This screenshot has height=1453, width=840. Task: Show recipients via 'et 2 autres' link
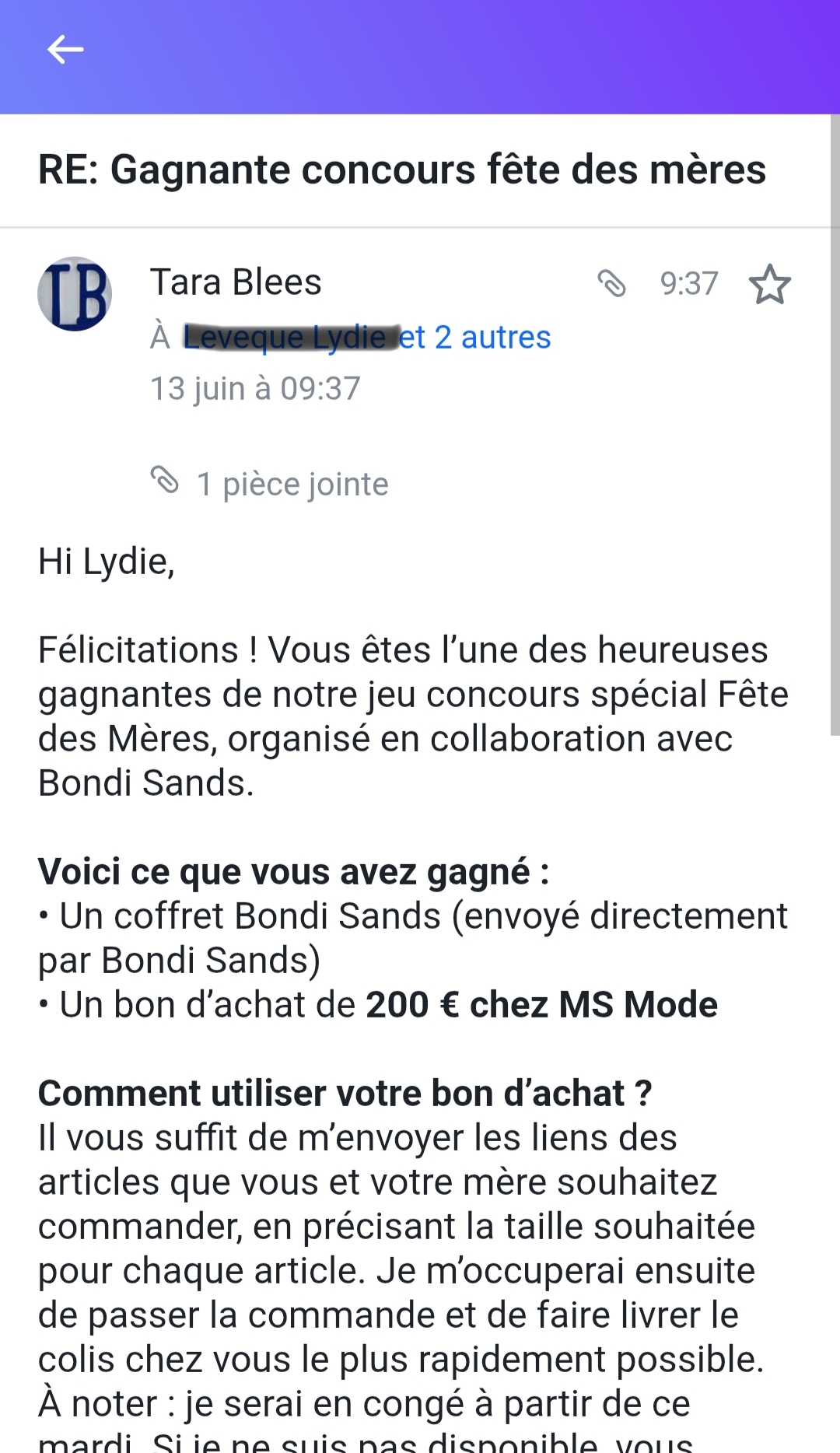474,338
